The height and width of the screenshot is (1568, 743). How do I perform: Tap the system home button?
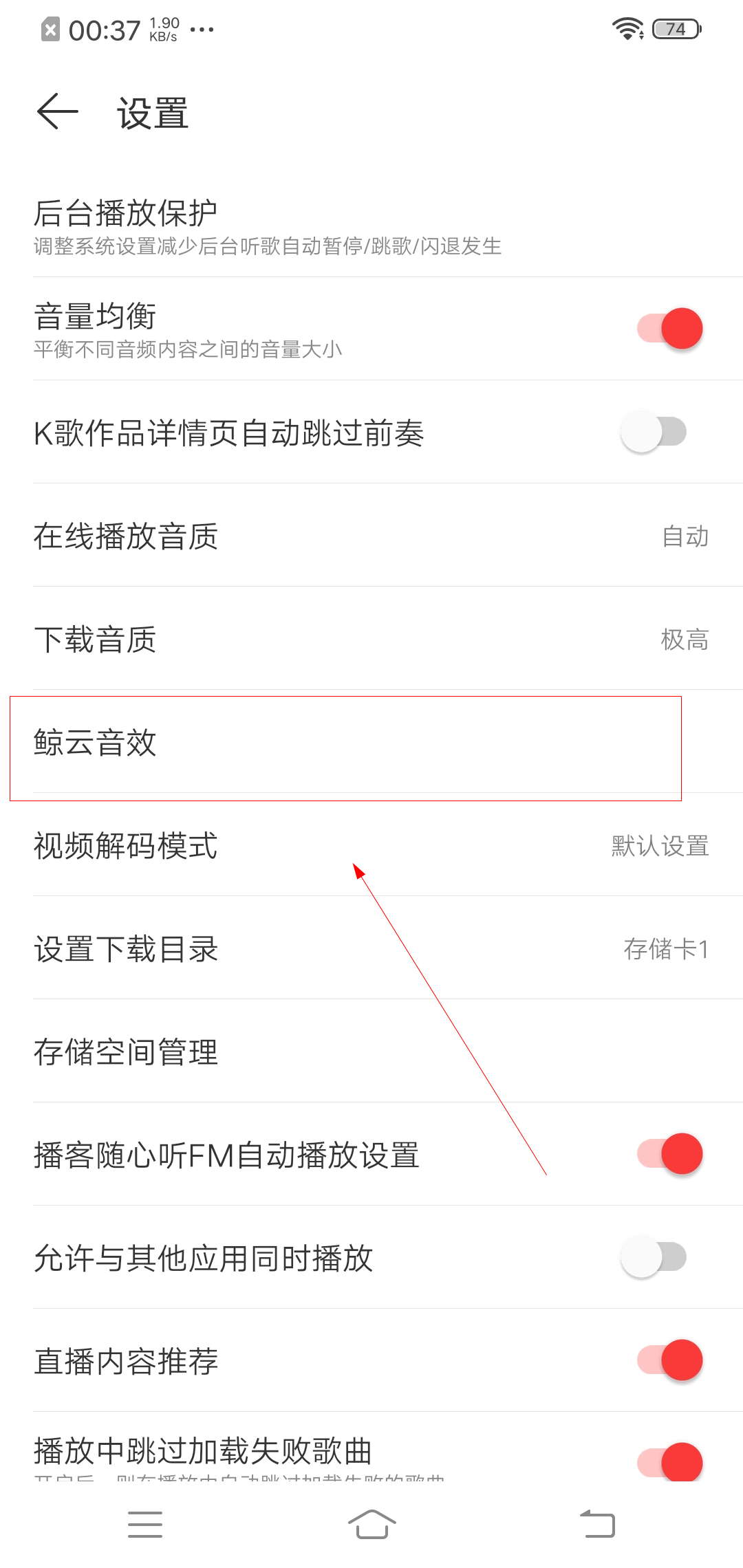coord(371,1524)
